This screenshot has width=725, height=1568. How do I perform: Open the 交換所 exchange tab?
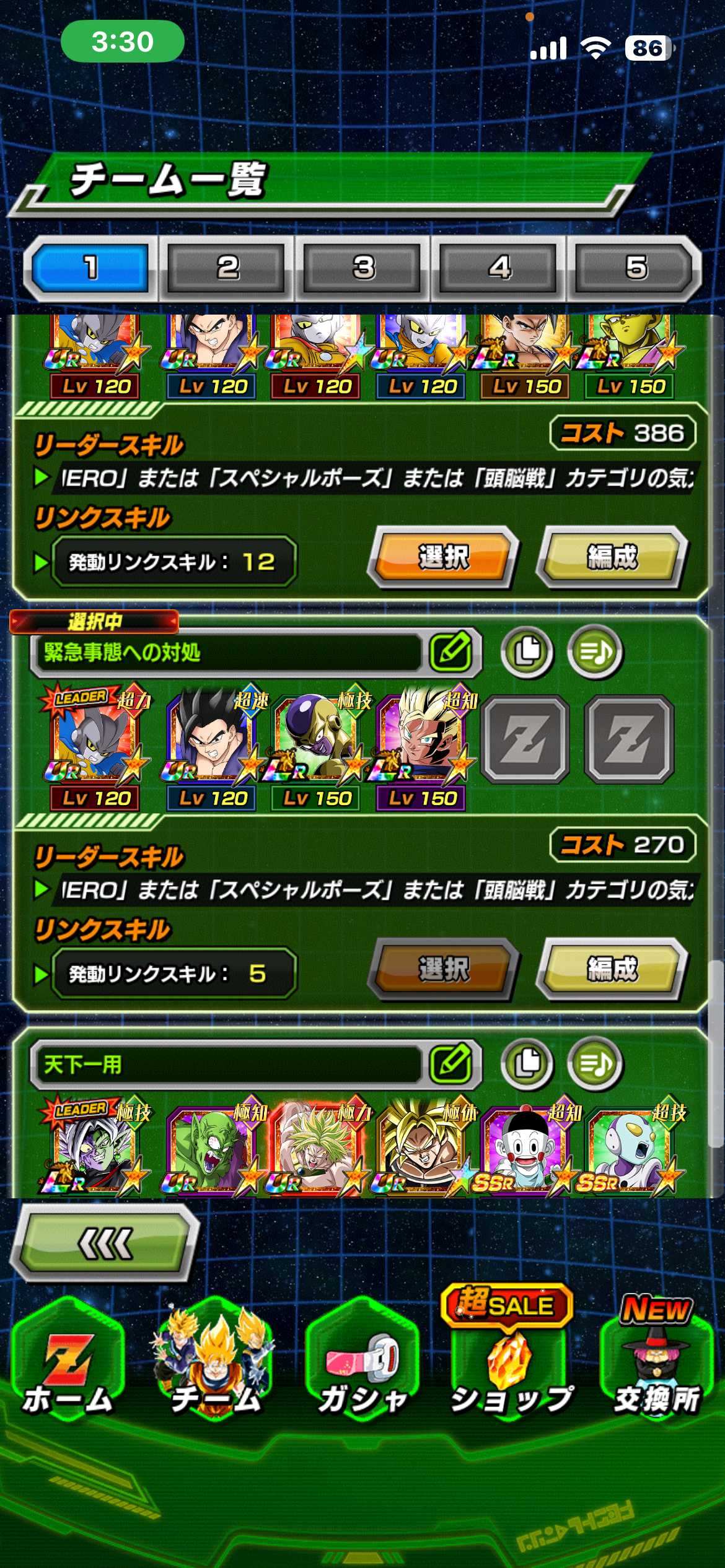click(656, 1362)
